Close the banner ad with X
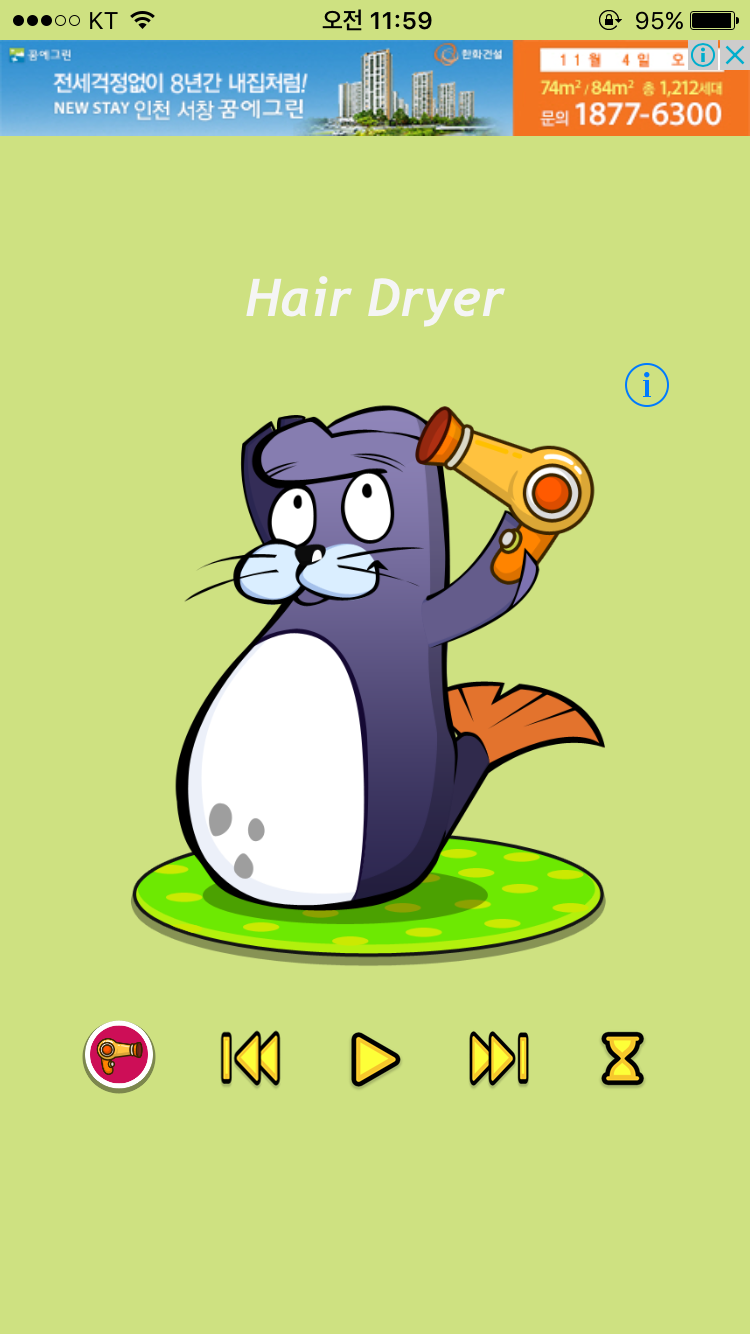 pyautogui.click(x=735, y=55)
